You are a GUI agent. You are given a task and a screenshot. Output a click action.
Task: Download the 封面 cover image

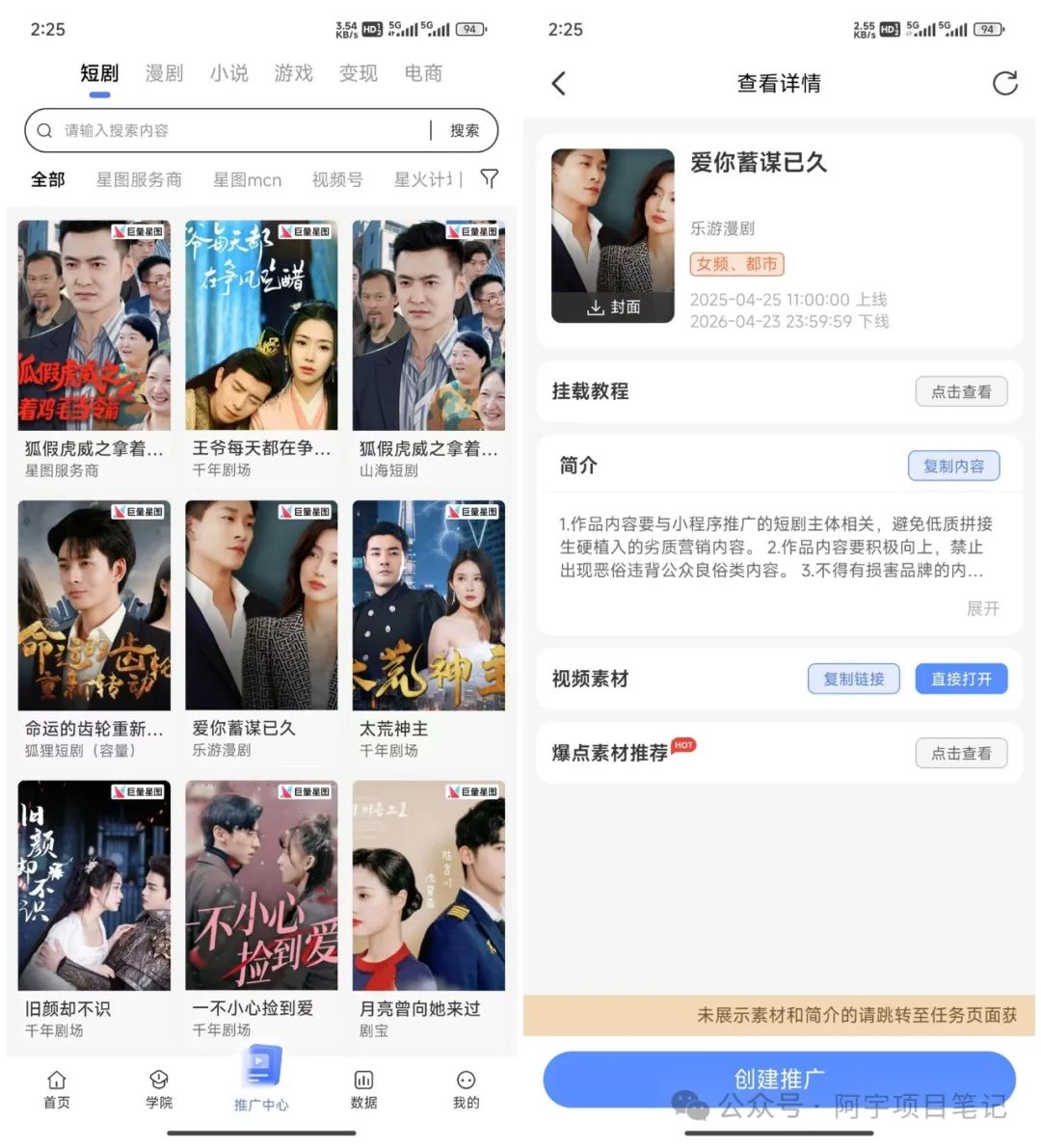pyautogui.click(x=613, y=307)
